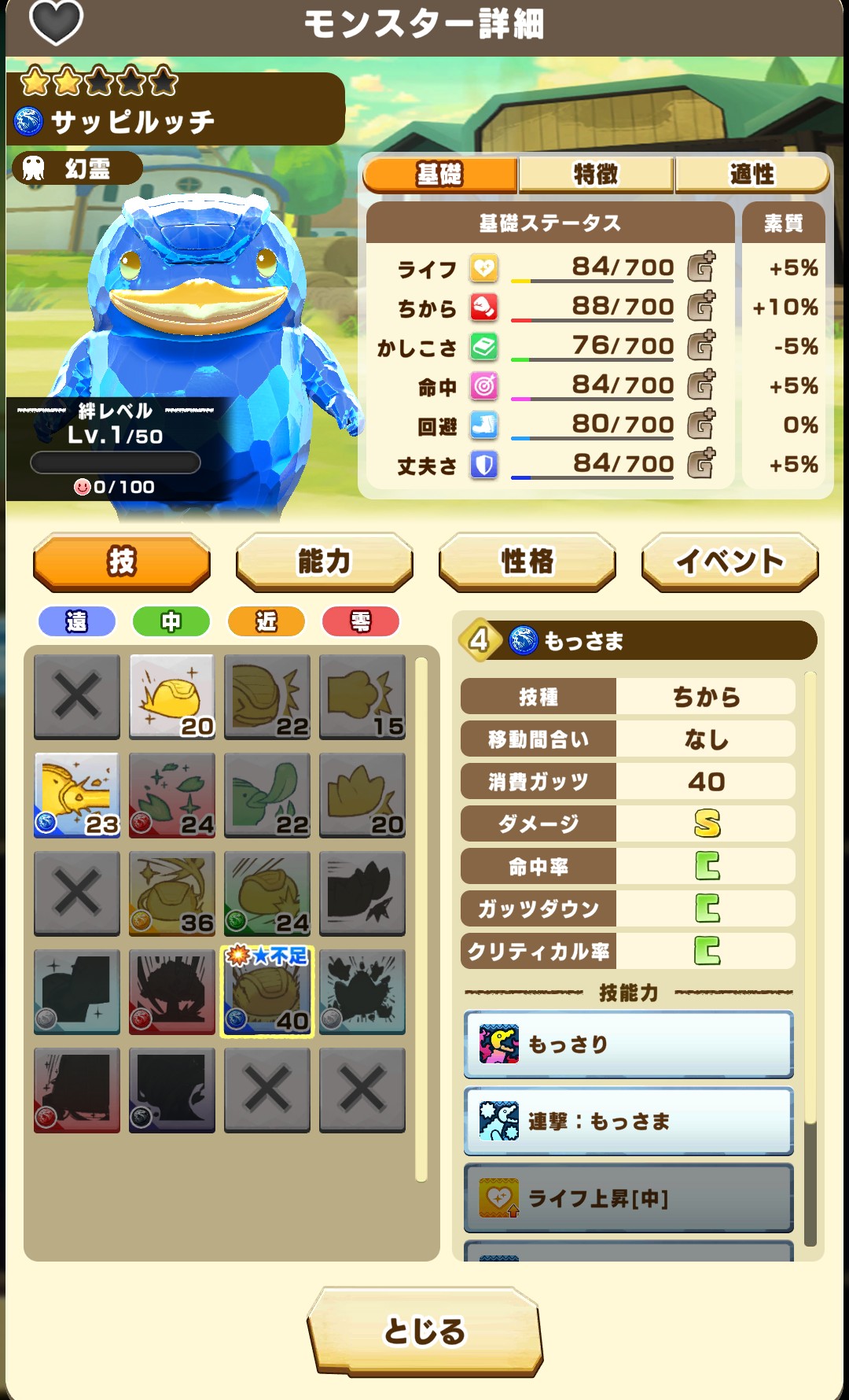This screenshot has height=1400, width=849.
Task: Tap the ライフ stat boost icon
Action: tap(701, 267)
